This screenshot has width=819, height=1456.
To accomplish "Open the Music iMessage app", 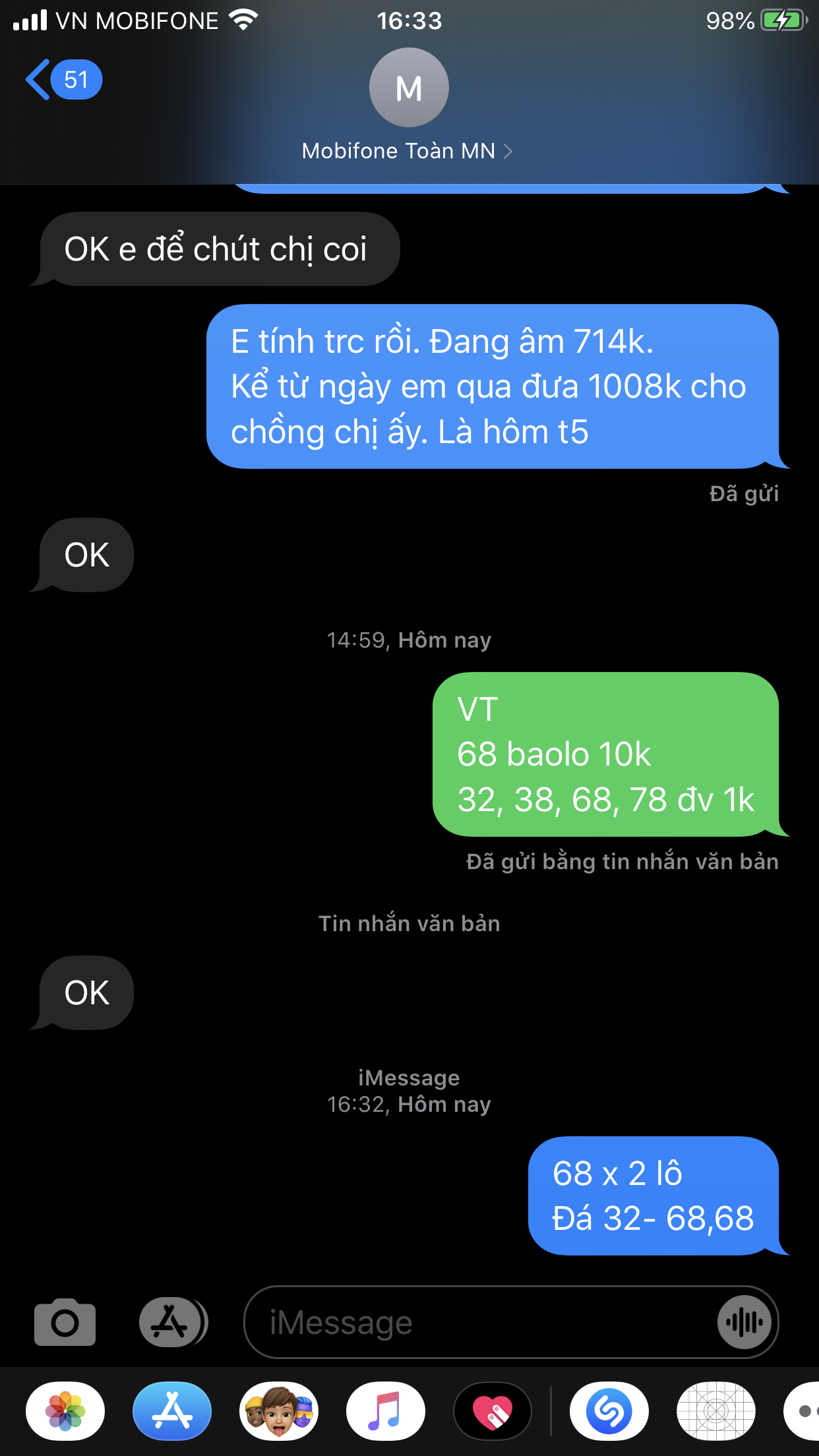I will [x=386, y=1411].
